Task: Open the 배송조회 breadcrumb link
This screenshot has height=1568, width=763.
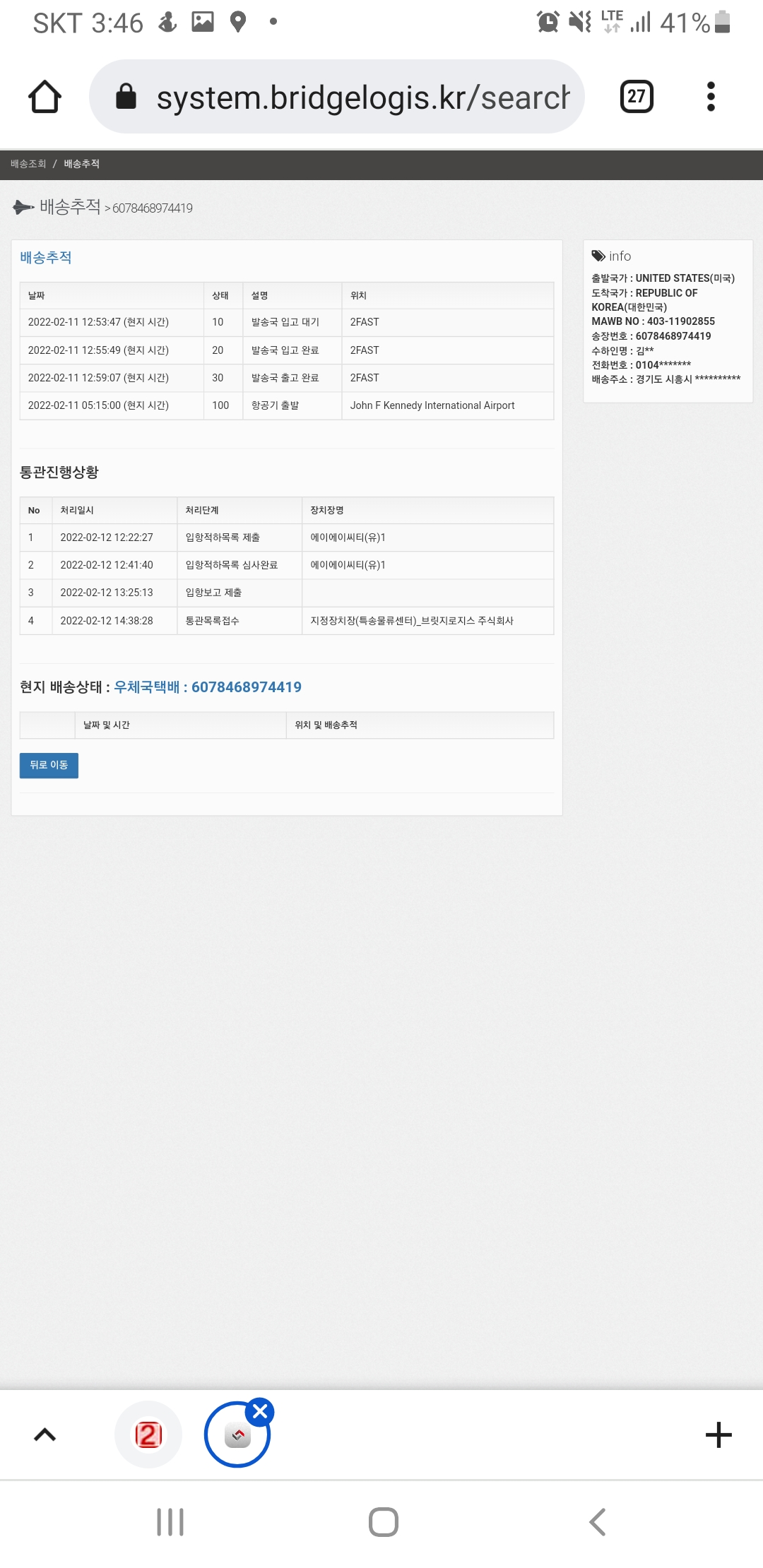Action: click(28, 164)
